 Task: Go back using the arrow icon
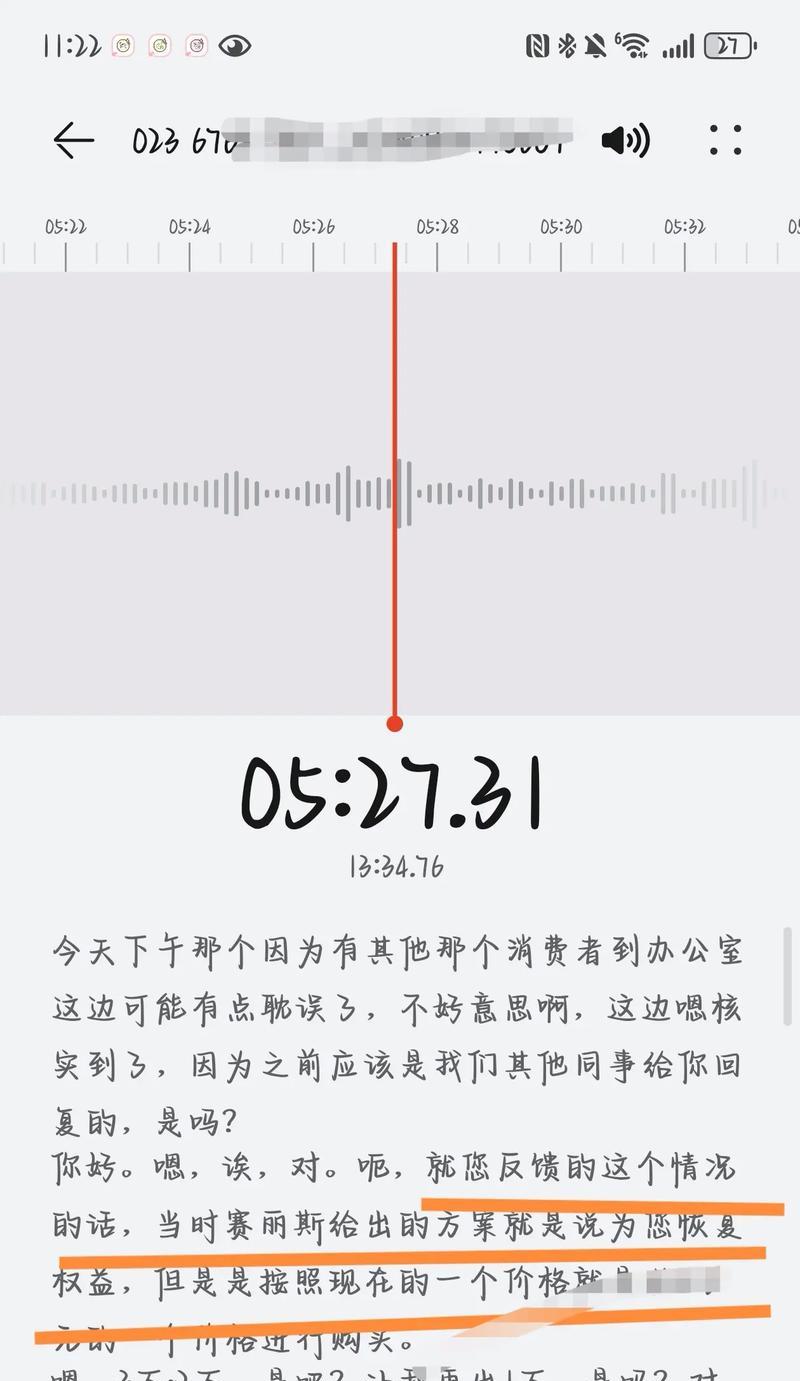(73, 141)
